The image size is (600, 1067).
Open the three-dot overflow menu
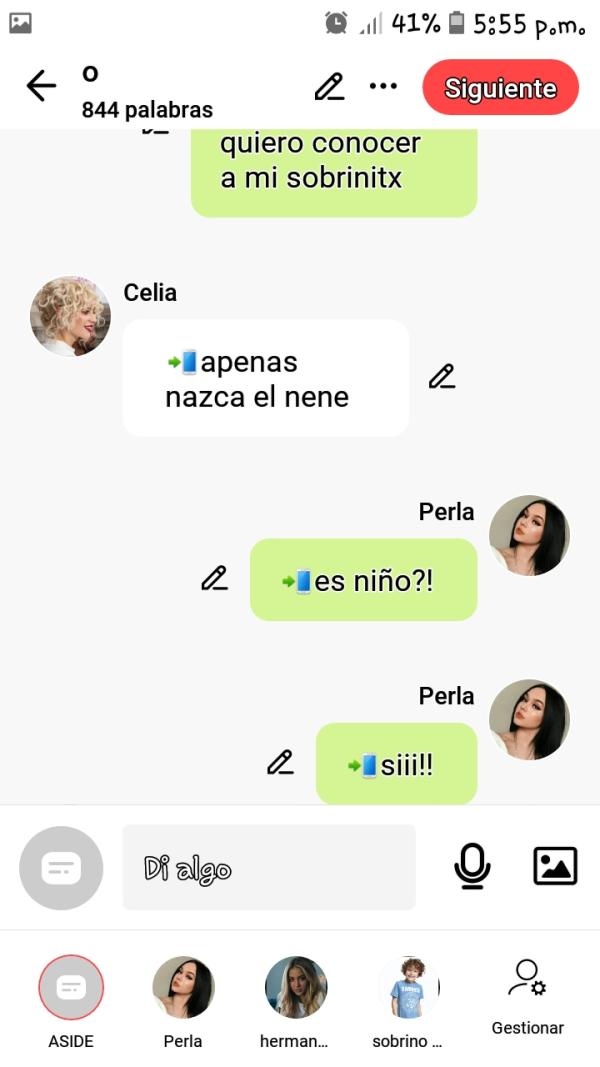[x=383, y=87]
